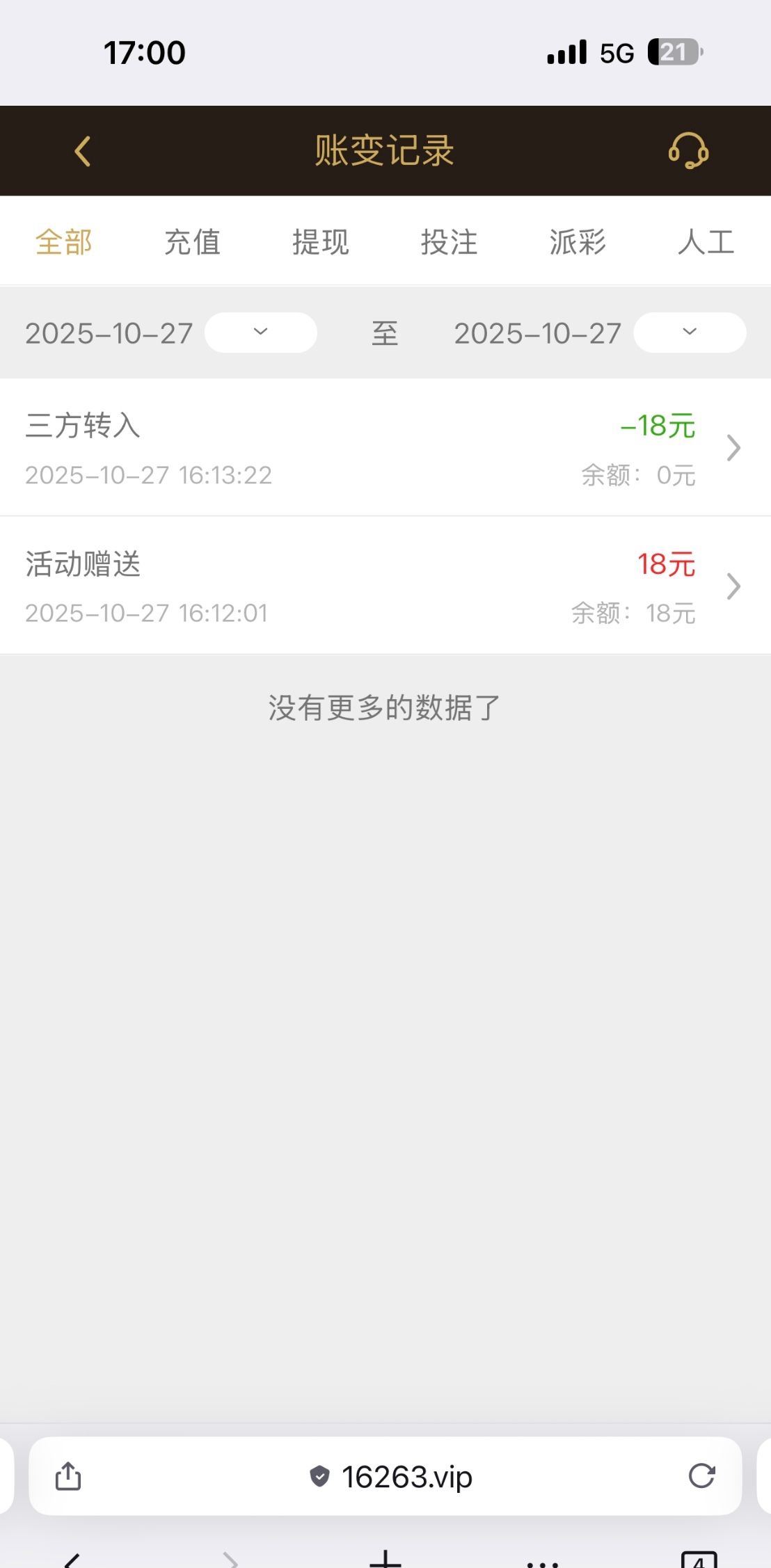Screen dimensions: 771x1568
Task: Tap the 16263.vip address bar
Action: (x=390, y=1476)
